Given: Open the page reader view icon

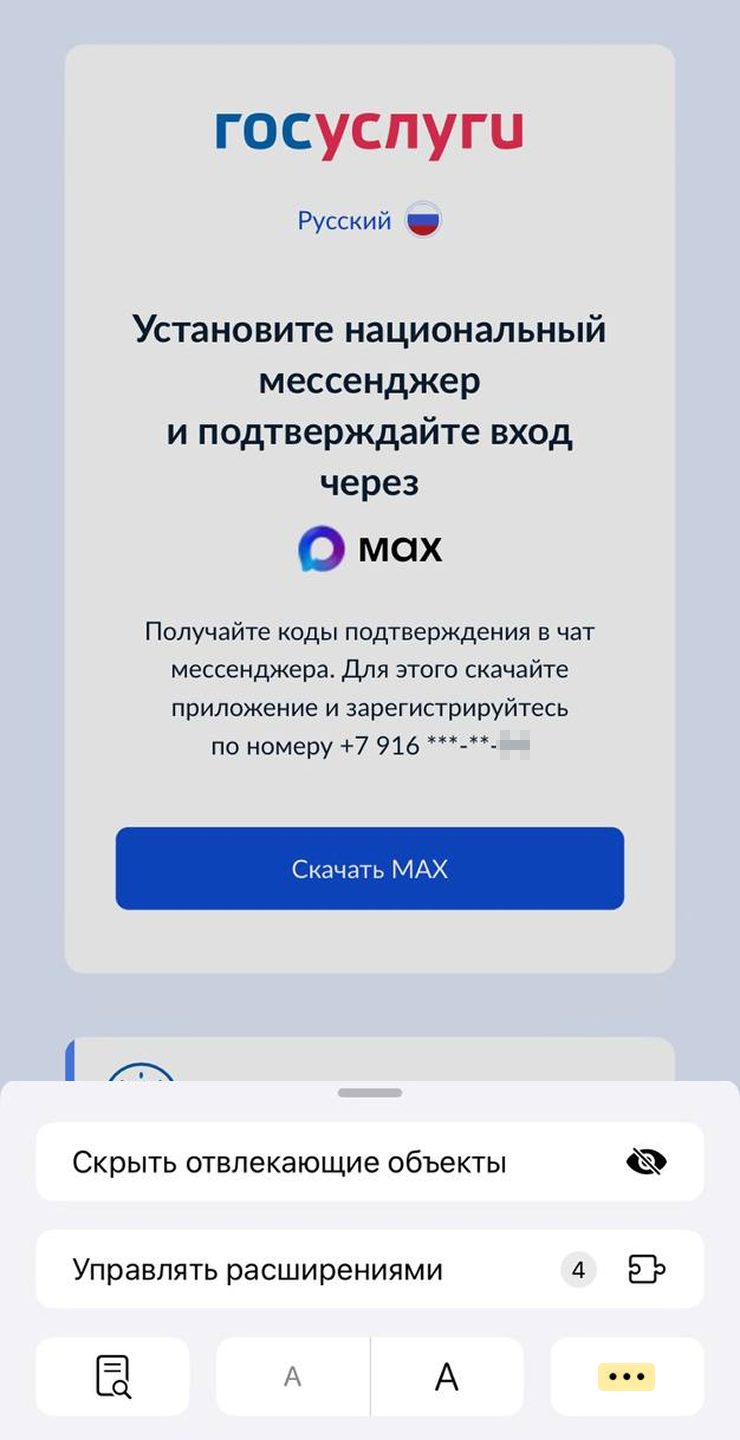Looking at the screenshot, I should coord(113,1377).
